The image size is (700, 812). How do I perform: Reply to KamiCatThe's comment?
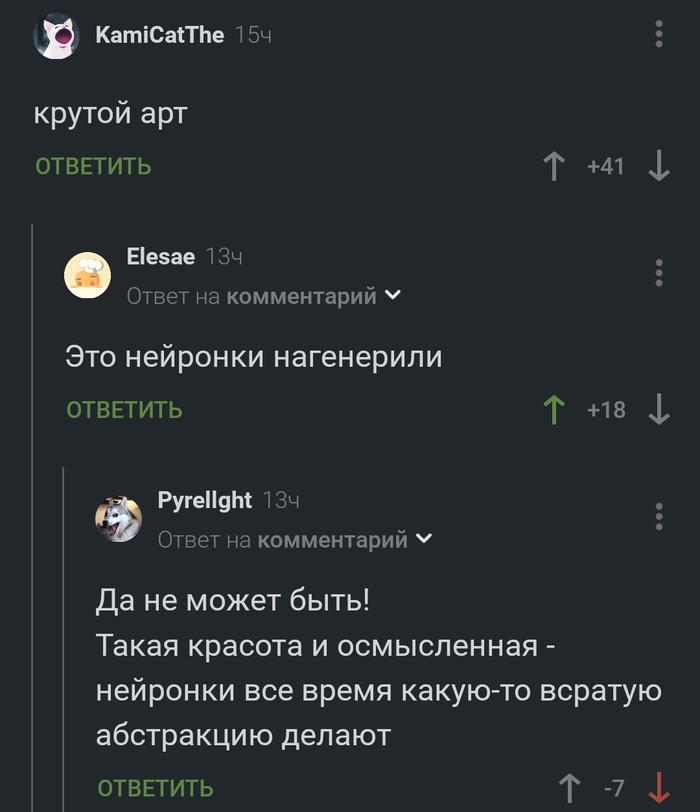93,166
